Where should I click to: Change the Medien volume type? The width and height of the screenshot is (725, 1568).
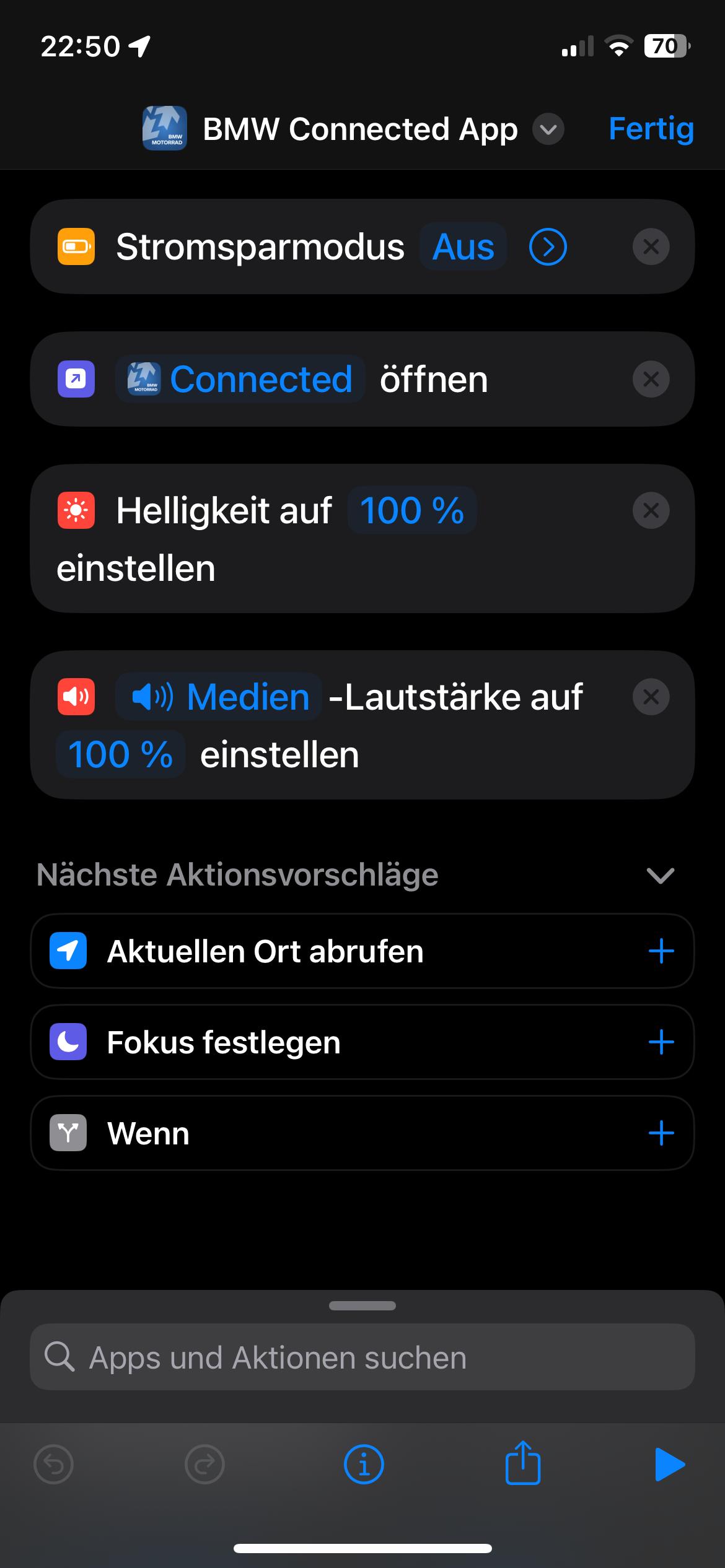pyautogui.click(x=219, y=697)
